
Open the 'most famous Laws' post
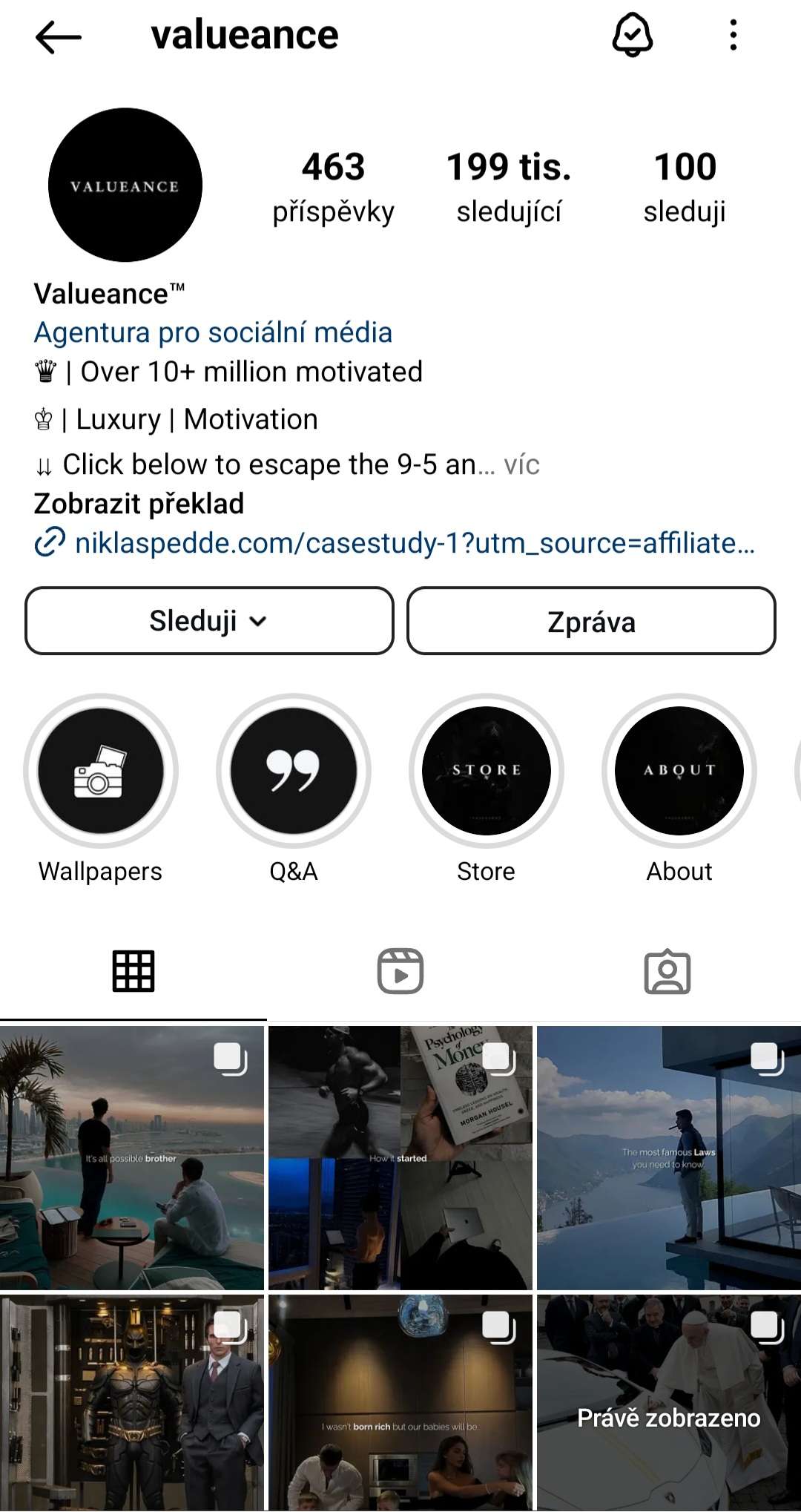669,1158
